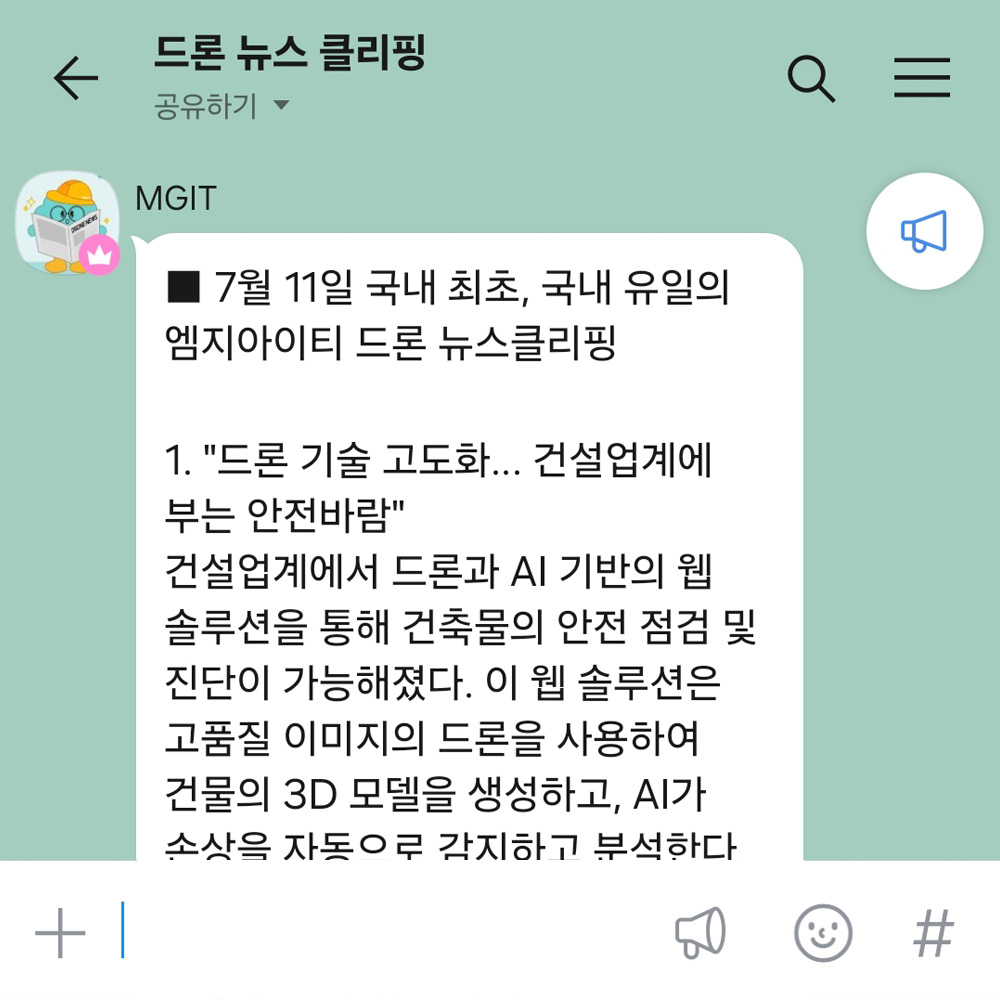Tap the hashtag search icon
This screenshot has height=1000, width=1000.
click(x=933, y=933)
